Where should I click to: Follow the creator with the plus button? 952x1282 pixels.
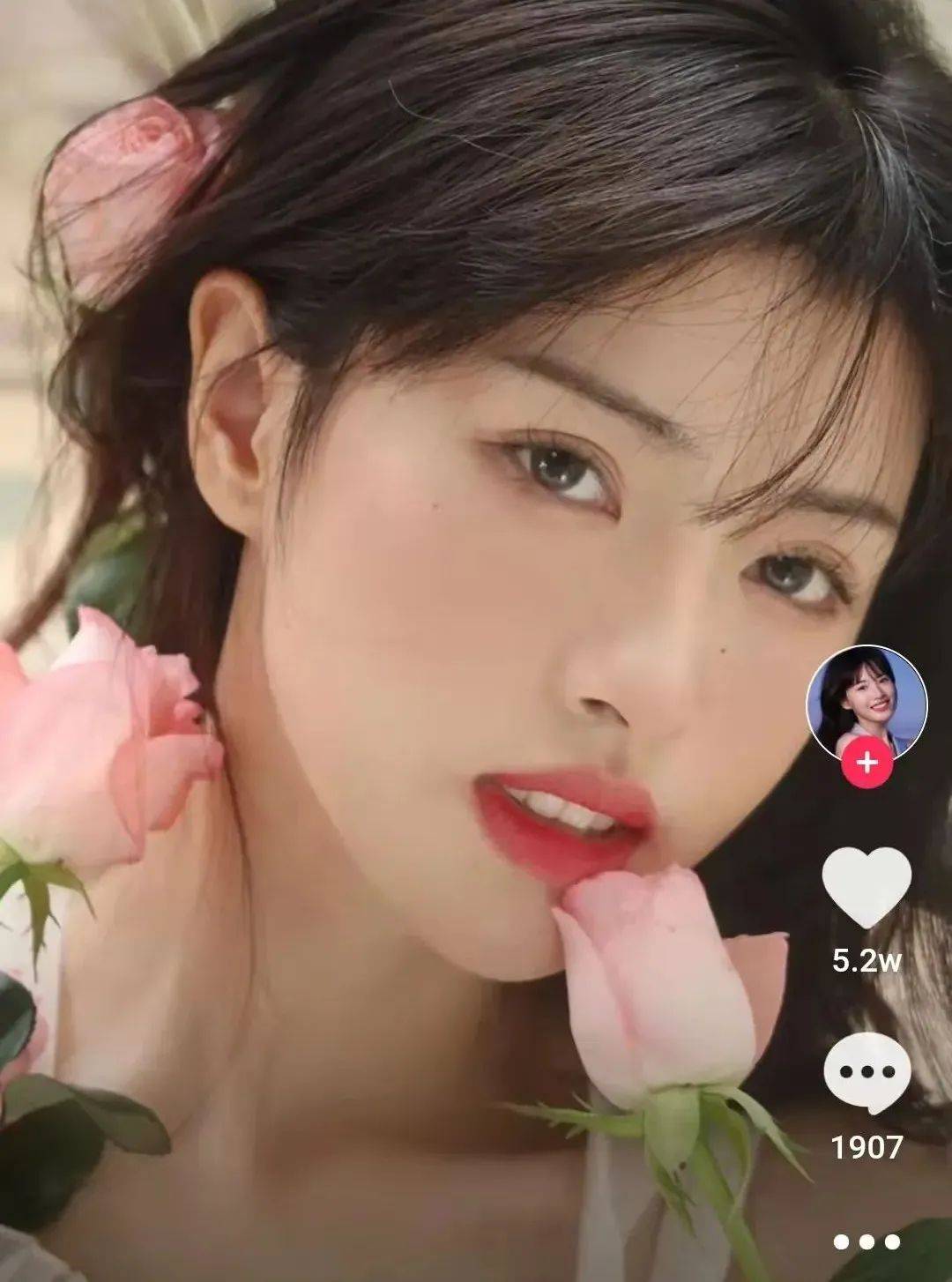[x=867, y=762]
